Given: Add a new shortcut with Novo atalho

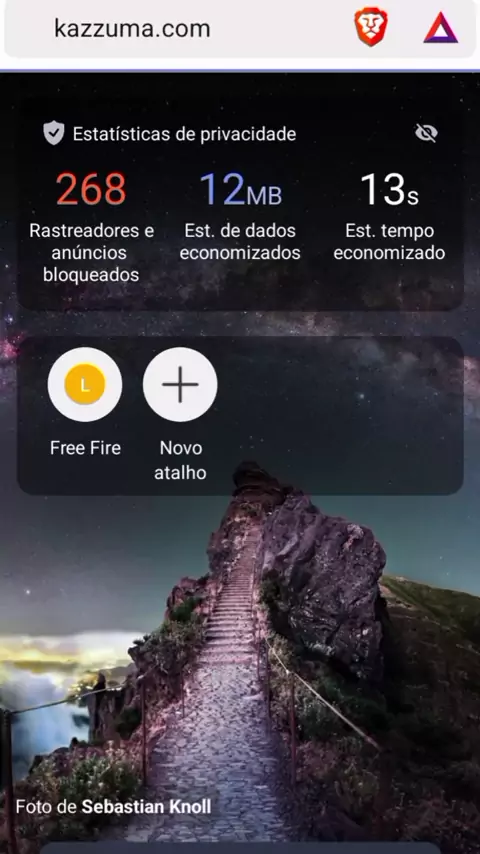Looking at the screenshot, I should pyautogui.click(x=180, y=385).
